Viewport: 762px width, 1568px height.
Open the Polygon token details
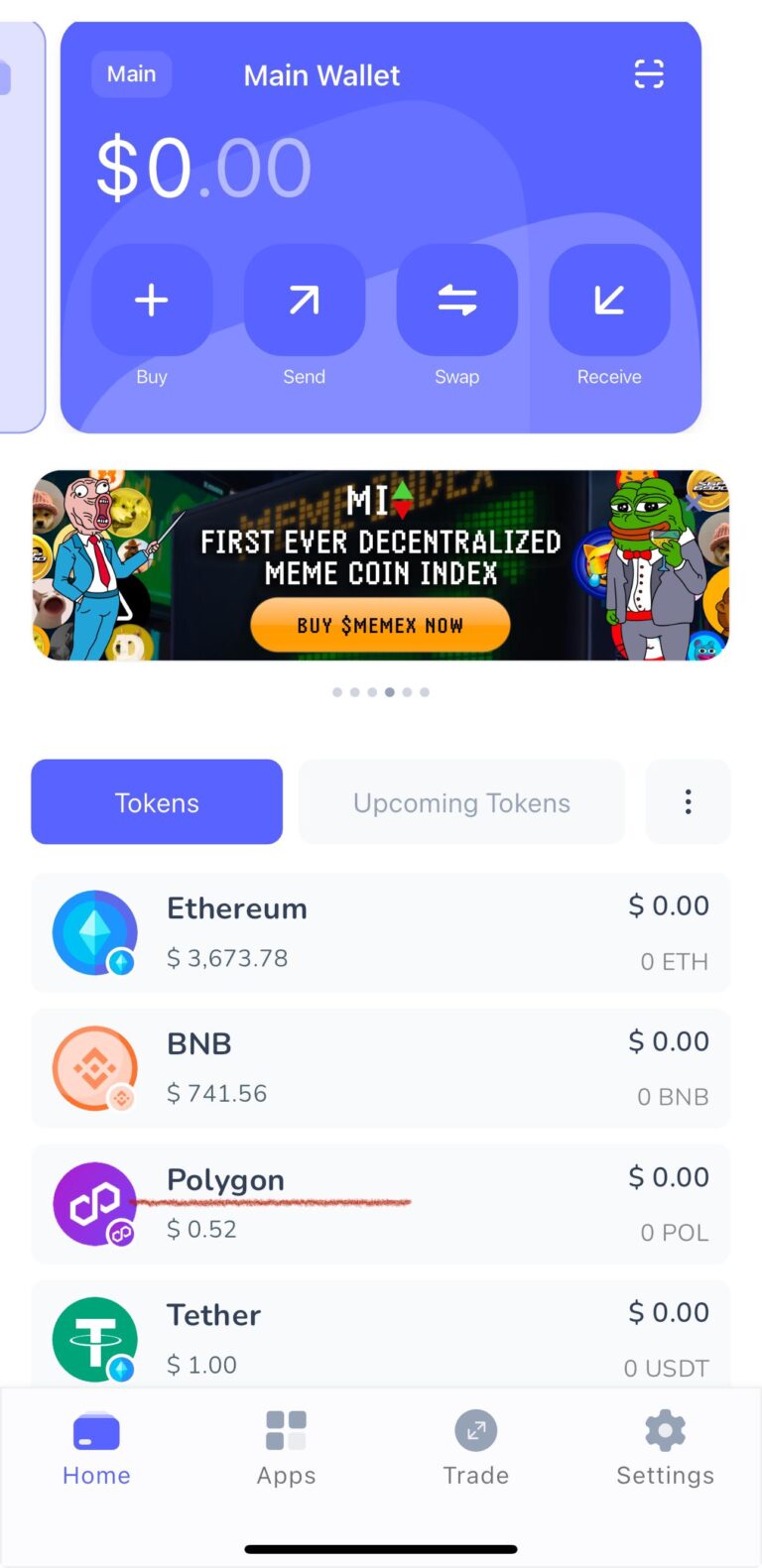[x=380, y=1204]
